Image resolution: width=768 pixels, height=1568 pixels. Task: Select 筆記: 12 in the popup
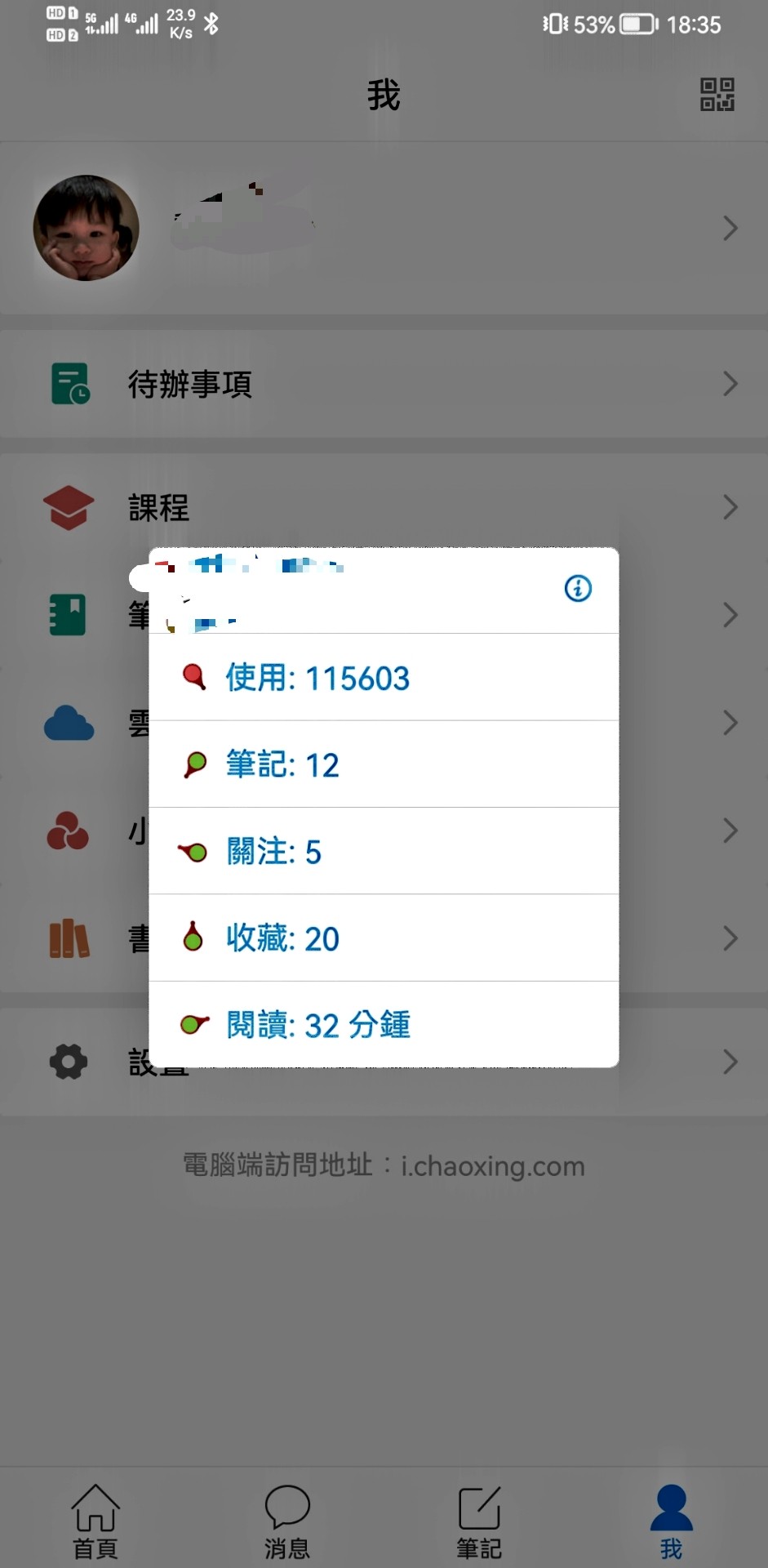pos(384,764)
